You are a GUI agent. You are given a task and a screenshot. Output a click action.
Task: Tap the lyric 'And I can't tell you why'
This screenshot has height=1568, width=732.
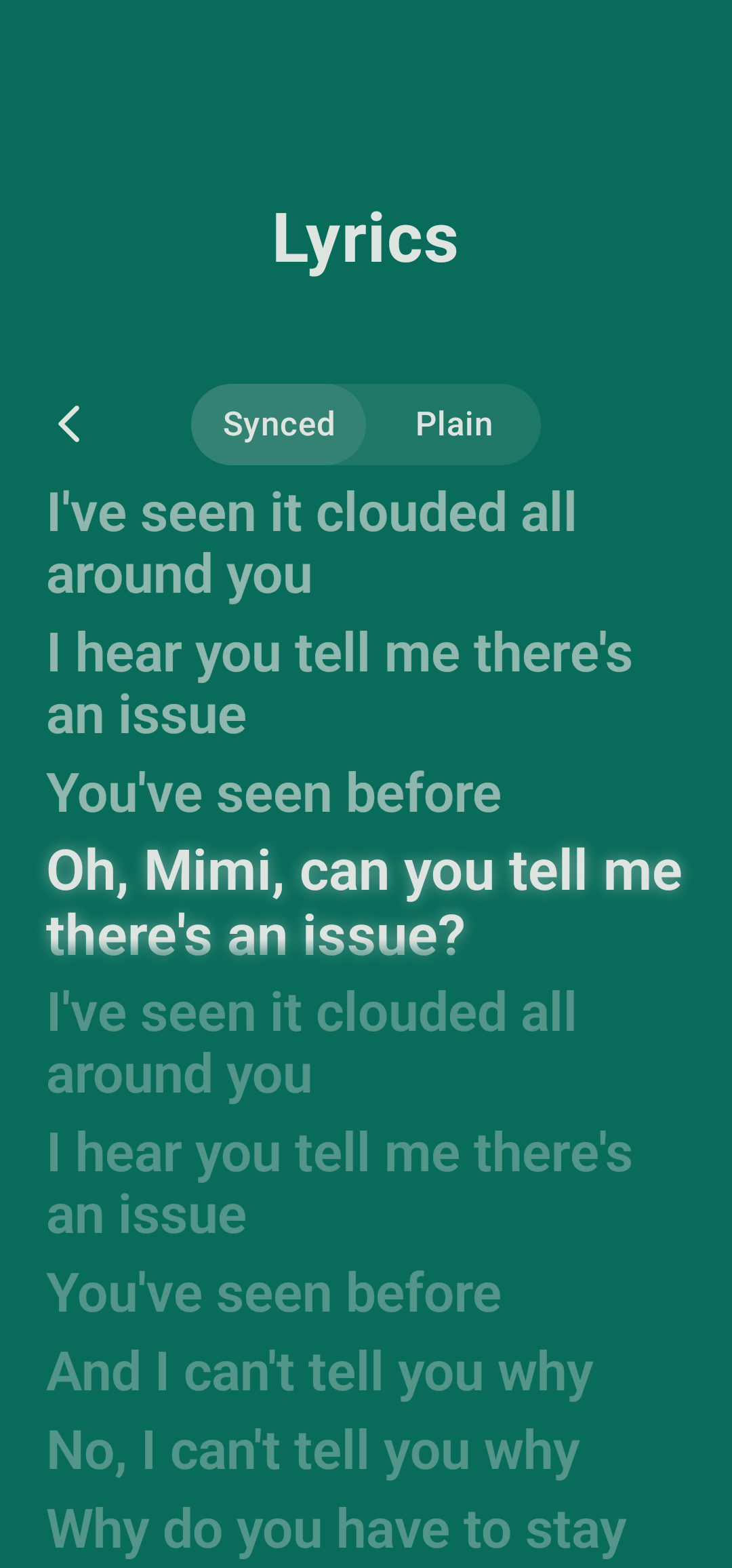coord(319,1371)
